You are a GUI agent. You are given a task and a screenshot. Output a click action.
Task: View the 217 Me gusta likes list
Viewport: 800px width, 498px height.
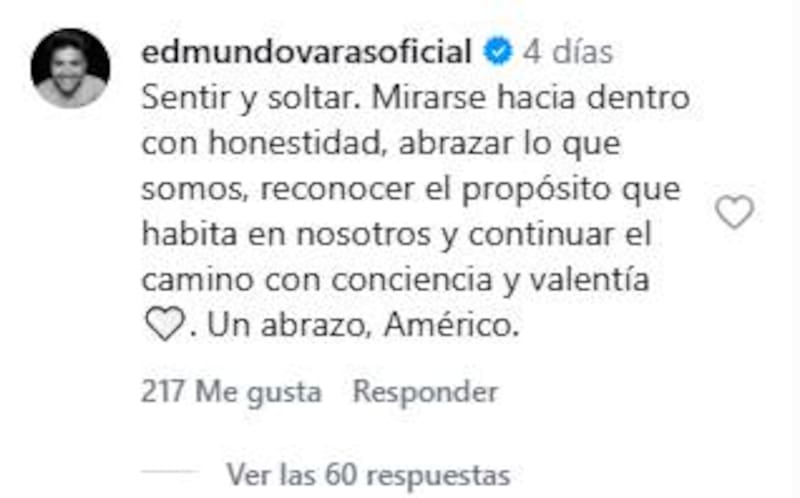point(231,392)
